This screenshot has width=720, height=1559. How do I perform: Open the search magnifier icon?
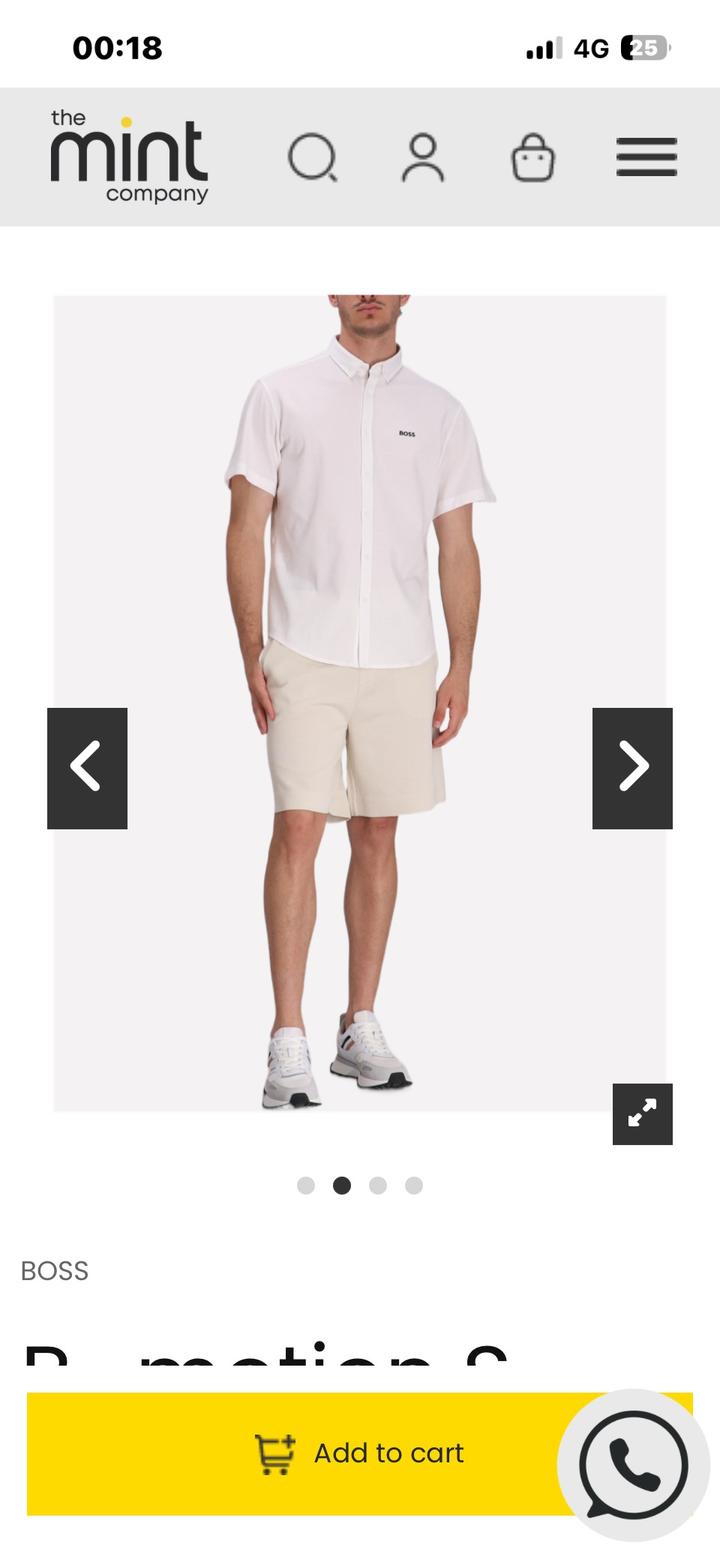[x=313, y=158]
